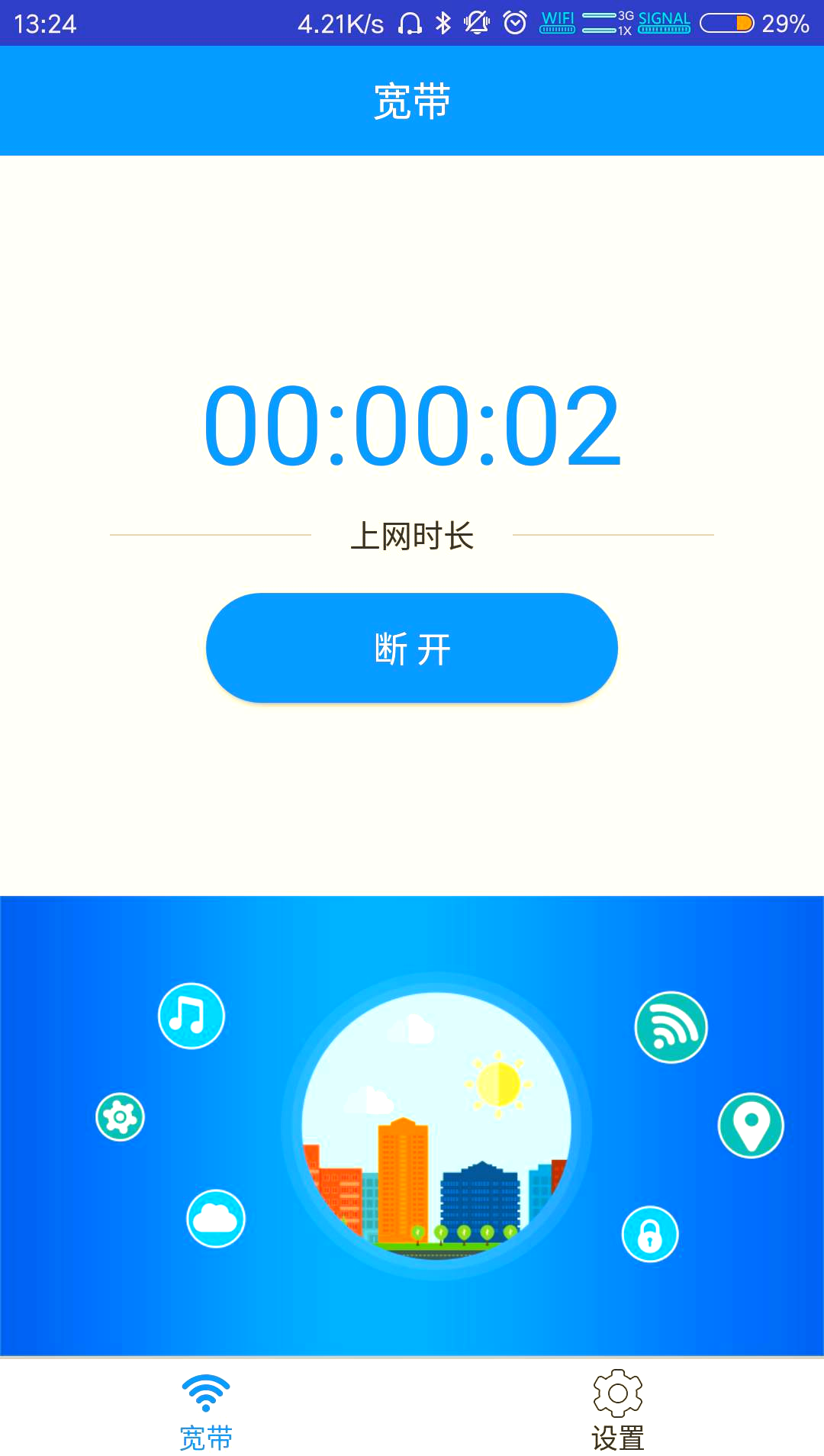
Task: Tap the WiFi icon beside the city illustration
Action: tap(671, 1026)
